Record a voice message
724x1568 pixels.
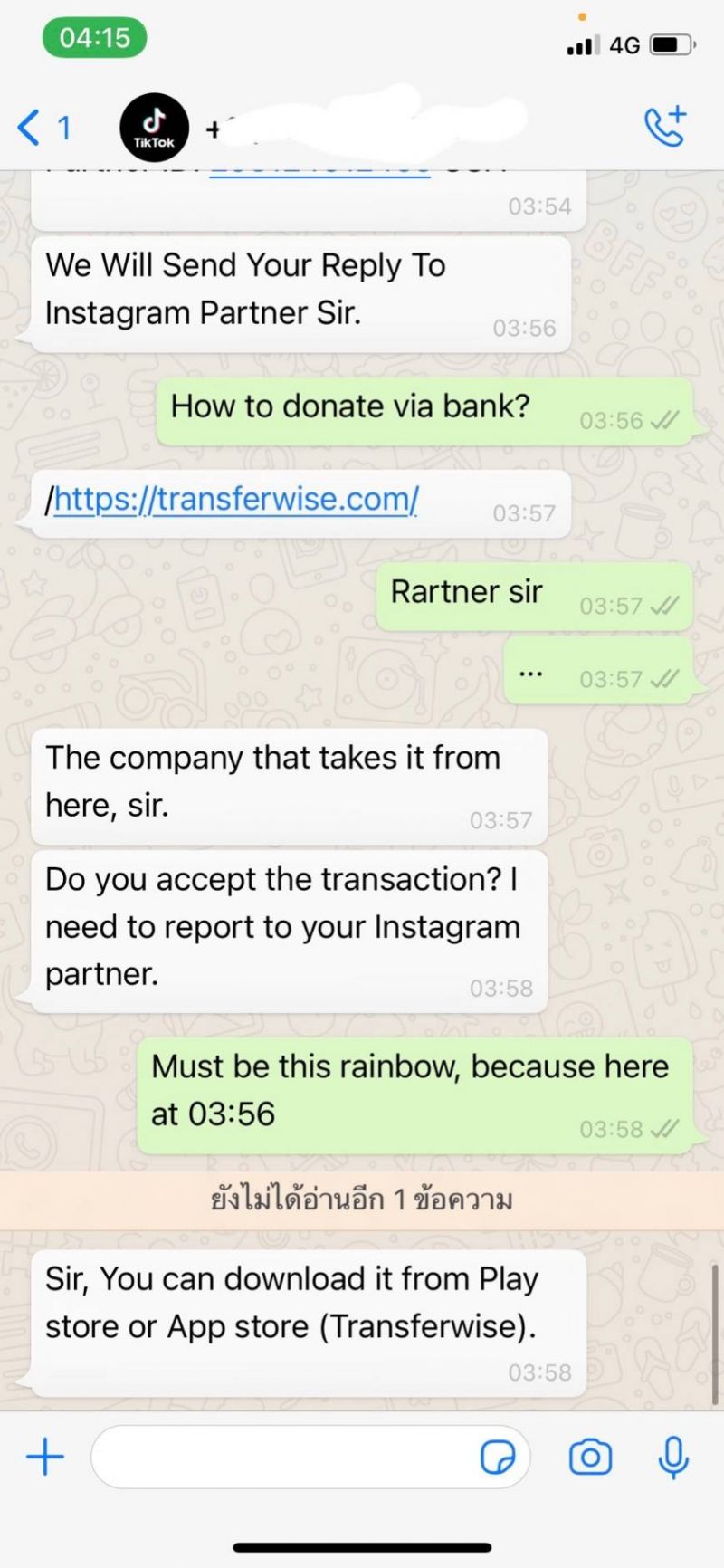pyautogui.click(x=672, y=1457)
